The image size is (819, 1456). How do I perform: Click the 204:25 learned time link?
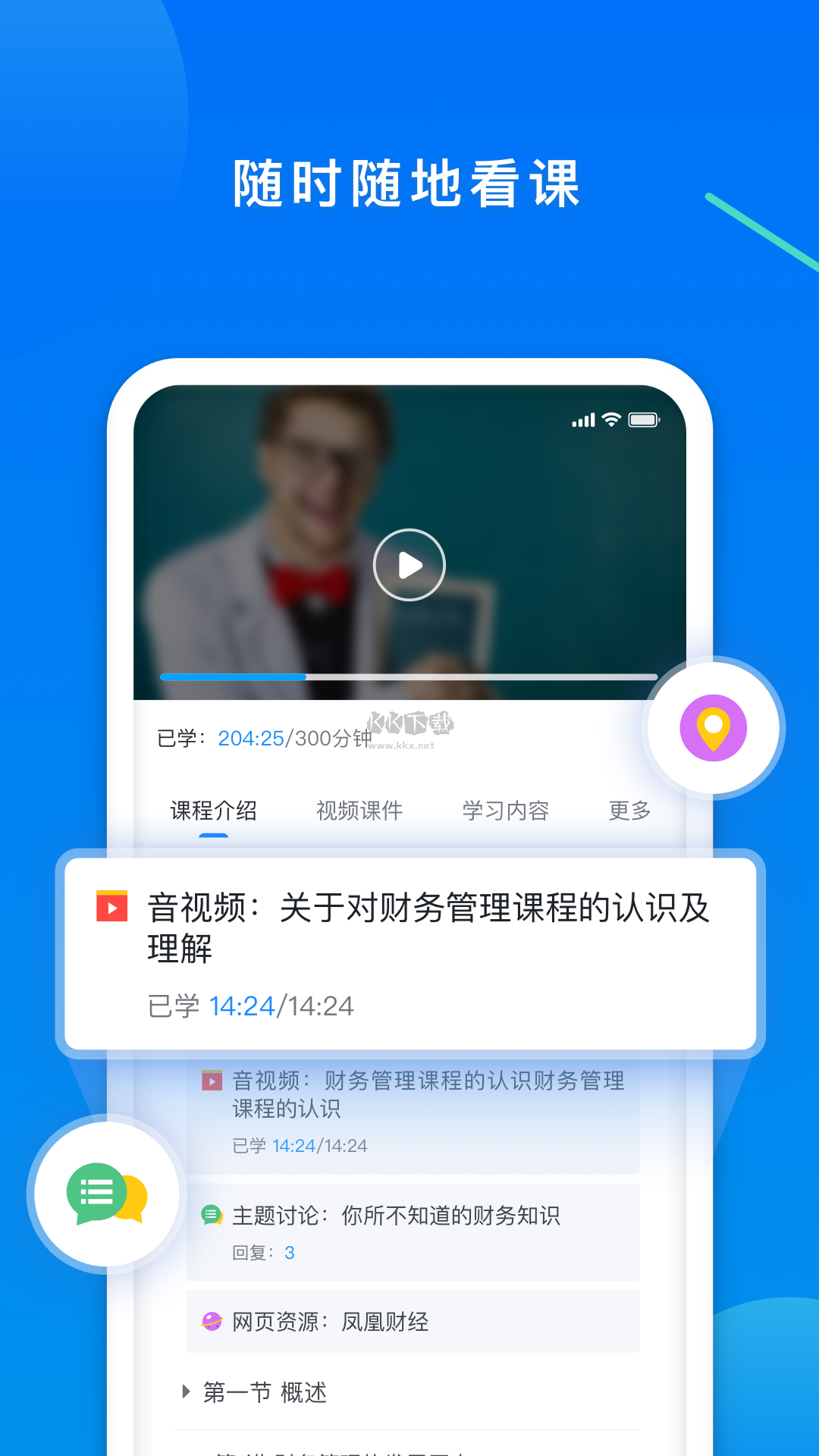point(250,736)
